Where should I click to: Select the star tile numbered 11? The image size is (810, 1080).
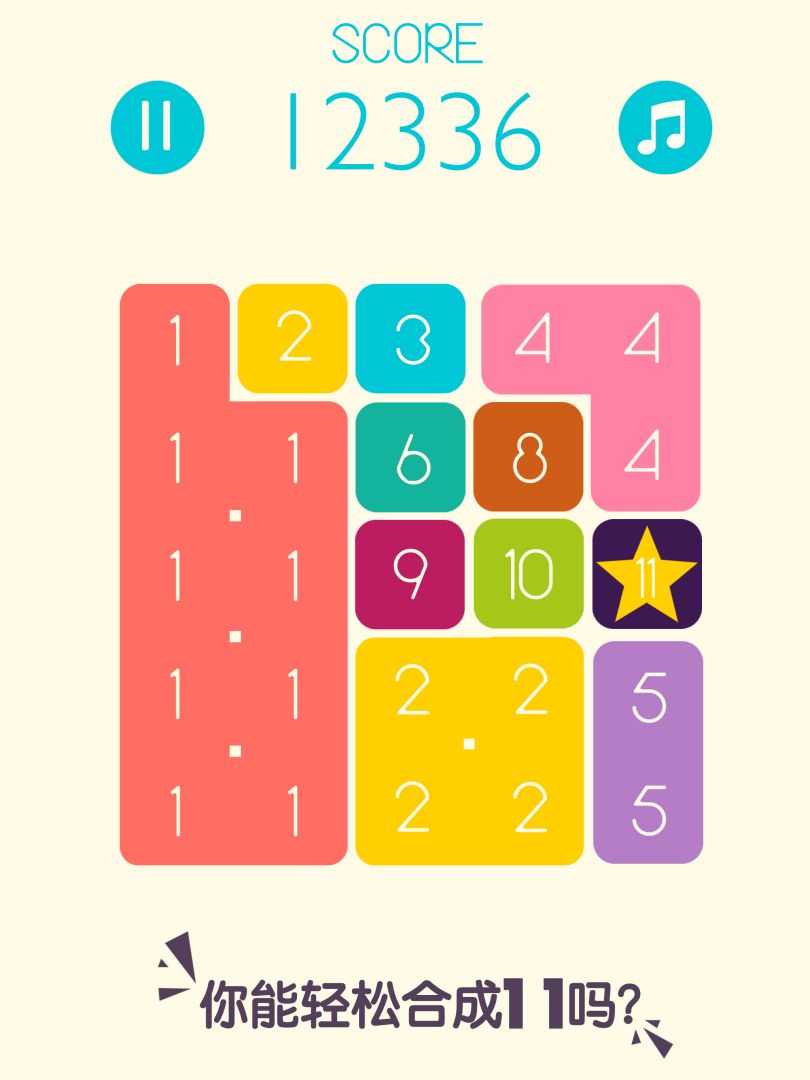click(x=647, y=574)
